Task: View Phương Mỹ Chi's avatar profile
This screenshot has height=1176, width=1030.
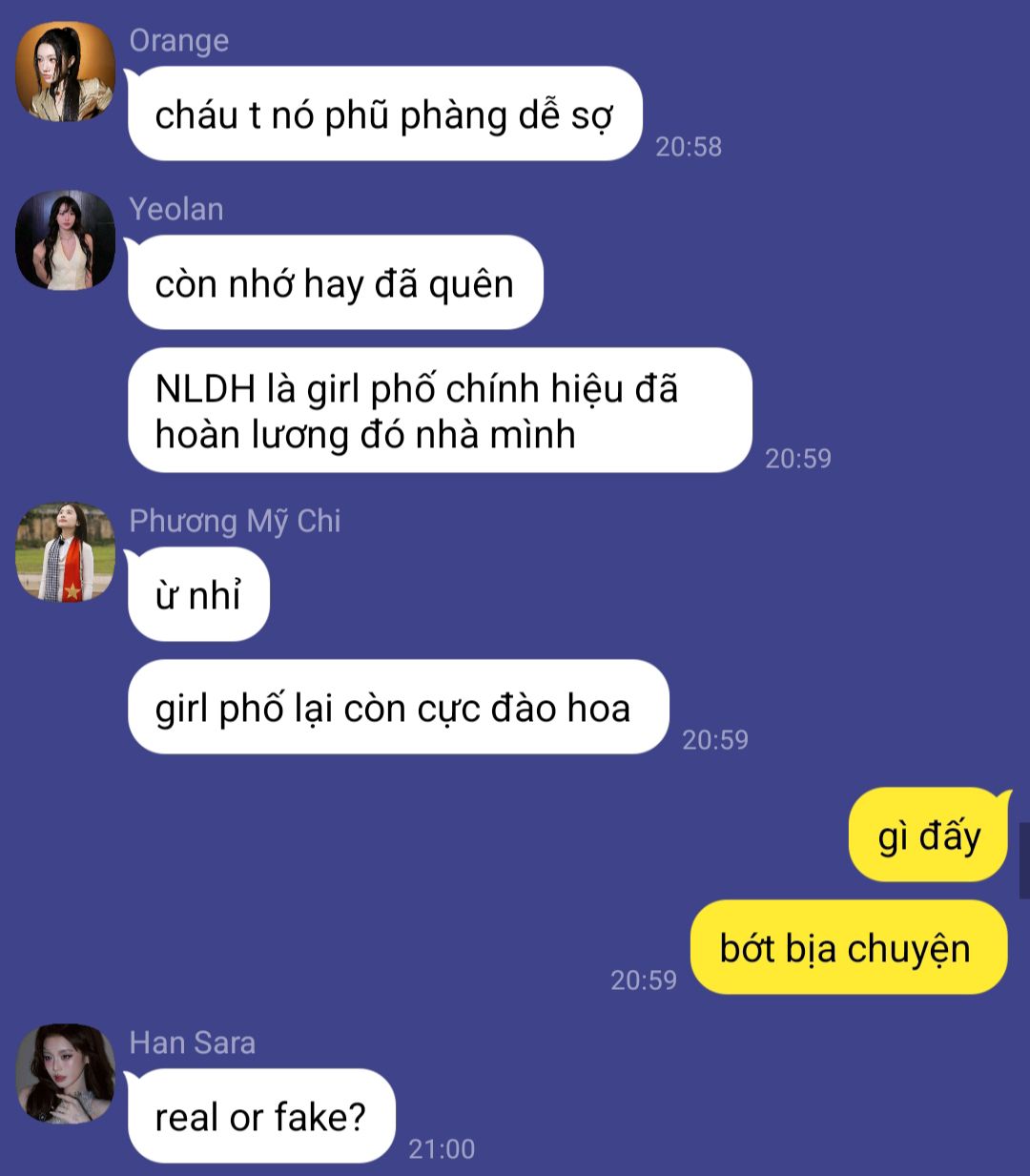Action: (65, 551)
